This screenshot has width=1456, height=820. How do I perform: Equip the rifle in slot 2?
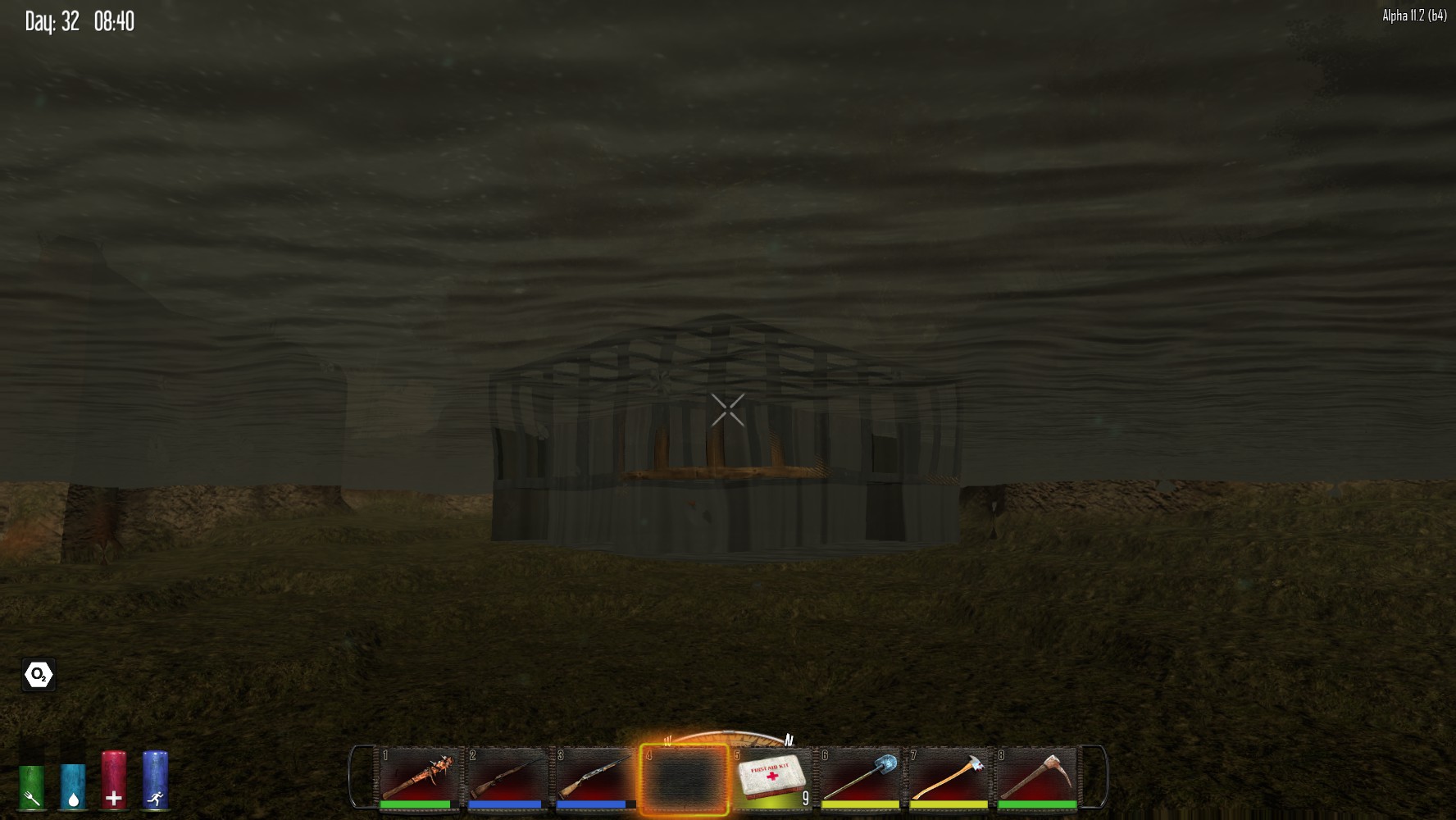click(505, 777)
